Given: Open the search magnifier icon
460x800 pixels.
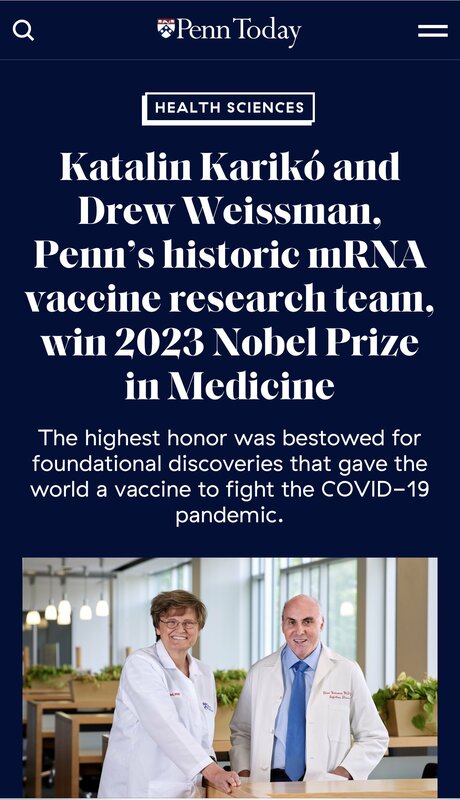Looking at the screenshot, I should point(23,31).
